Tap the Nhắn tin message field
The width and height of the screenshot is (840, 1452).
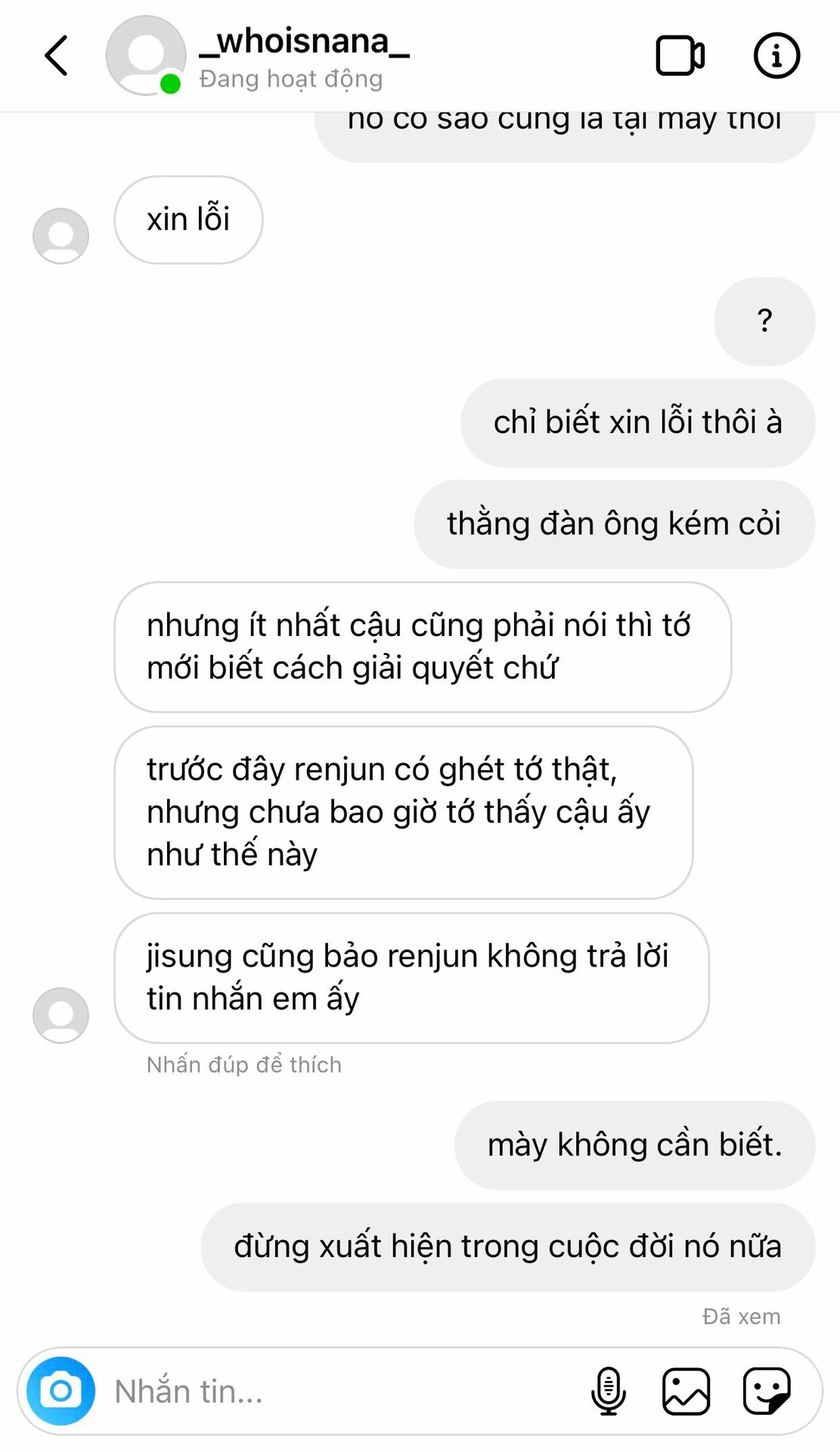click(340, 1390)
